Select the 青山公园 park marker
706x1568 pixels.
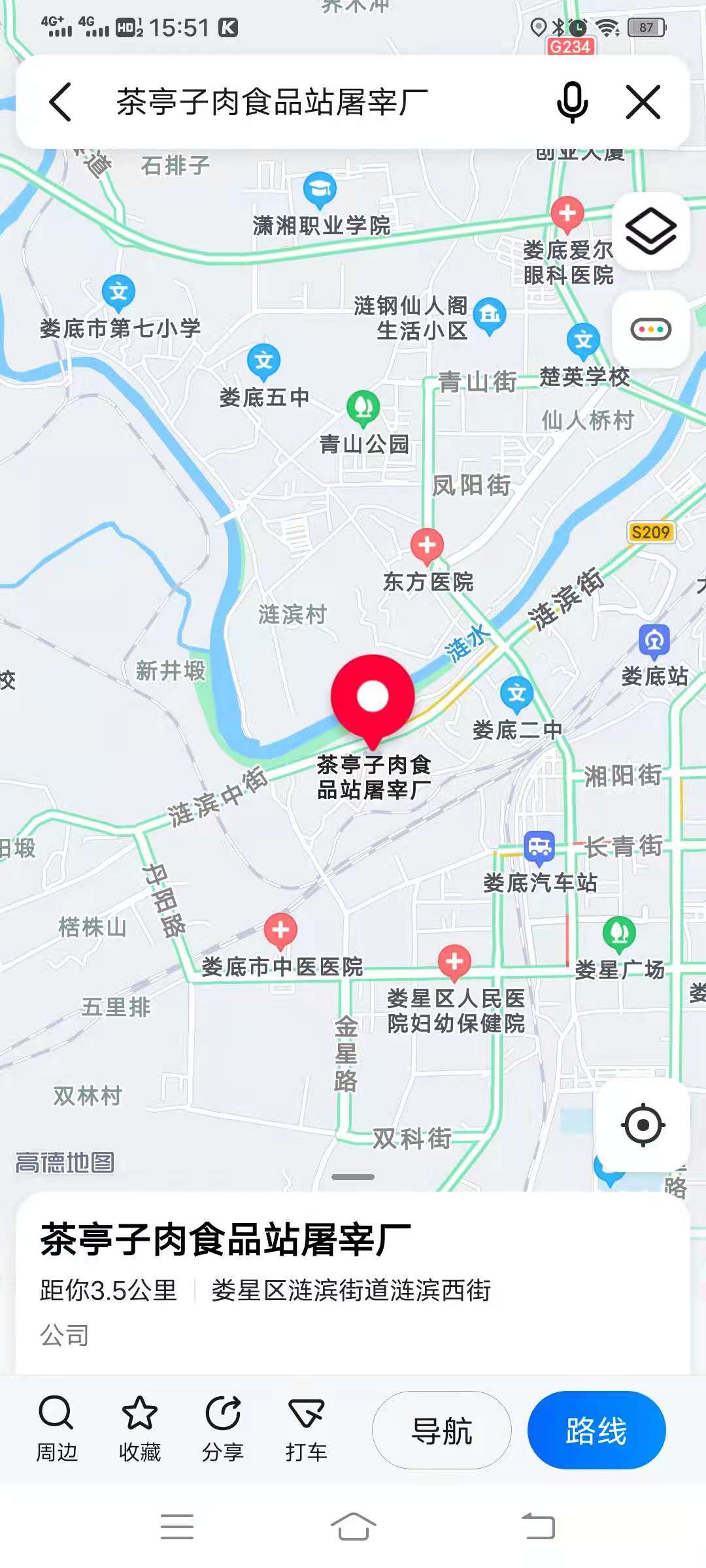coord(363,407)
